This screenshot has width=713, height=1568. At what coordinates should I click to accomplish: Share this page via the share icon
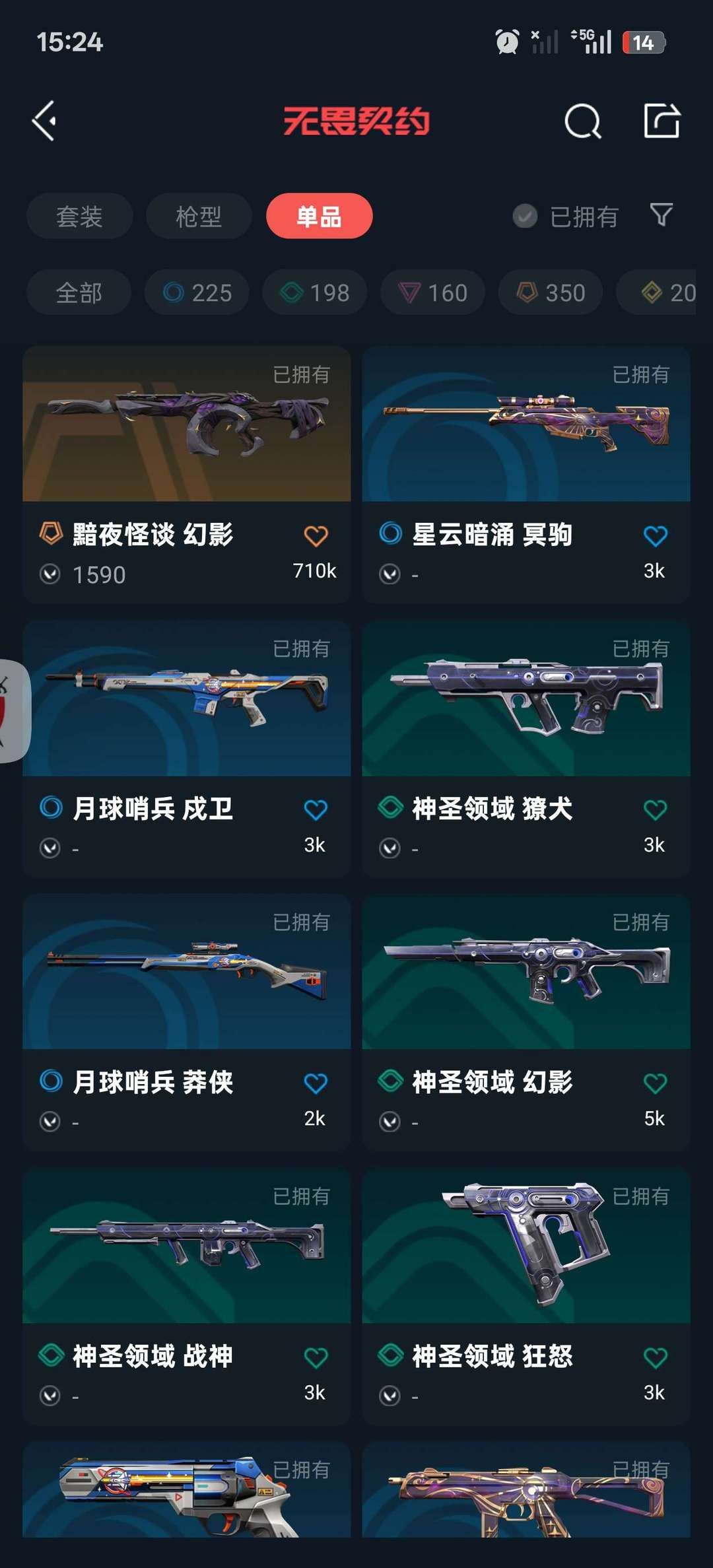662,121
